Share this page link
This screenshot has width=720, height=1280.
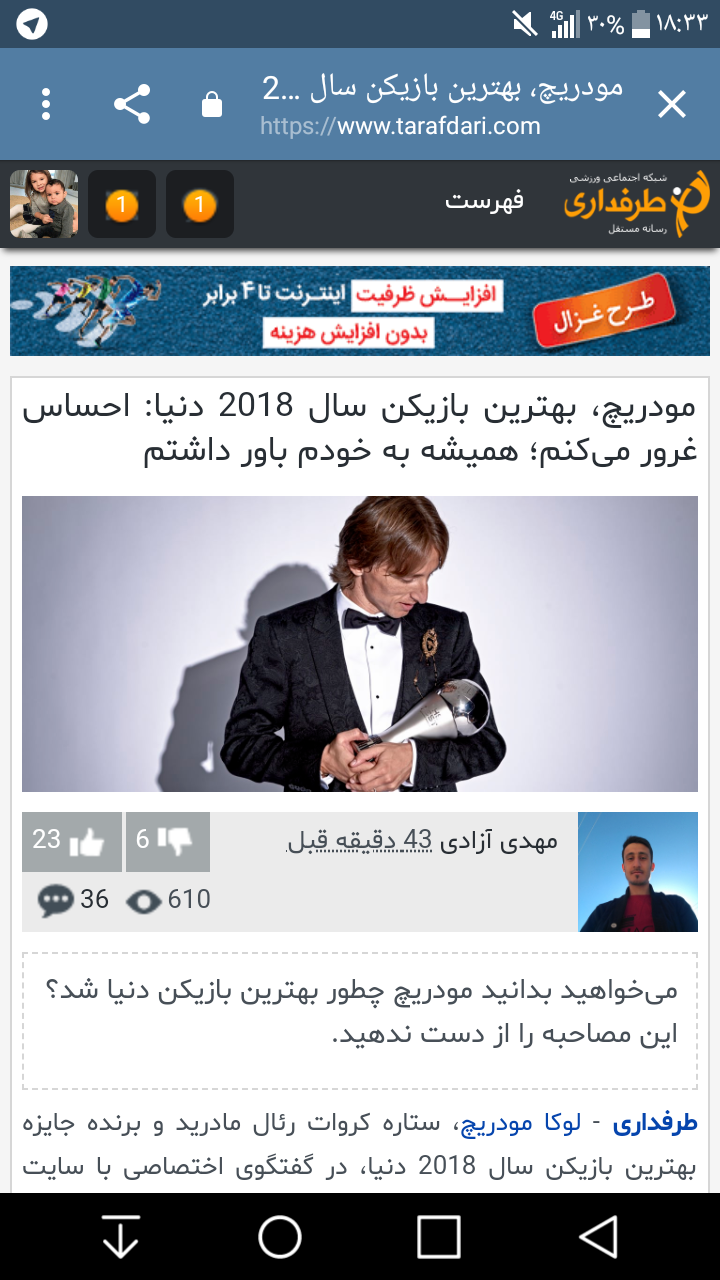click(x=132, y=104)
